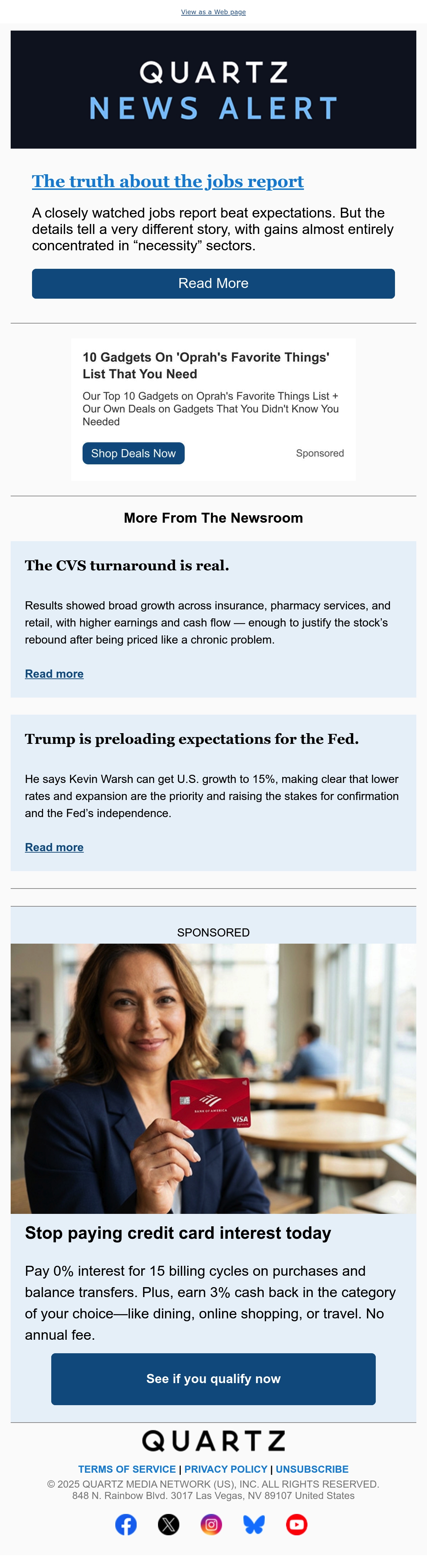Open 'The truth about the jobs report' headline

click(x=168, y=181)
